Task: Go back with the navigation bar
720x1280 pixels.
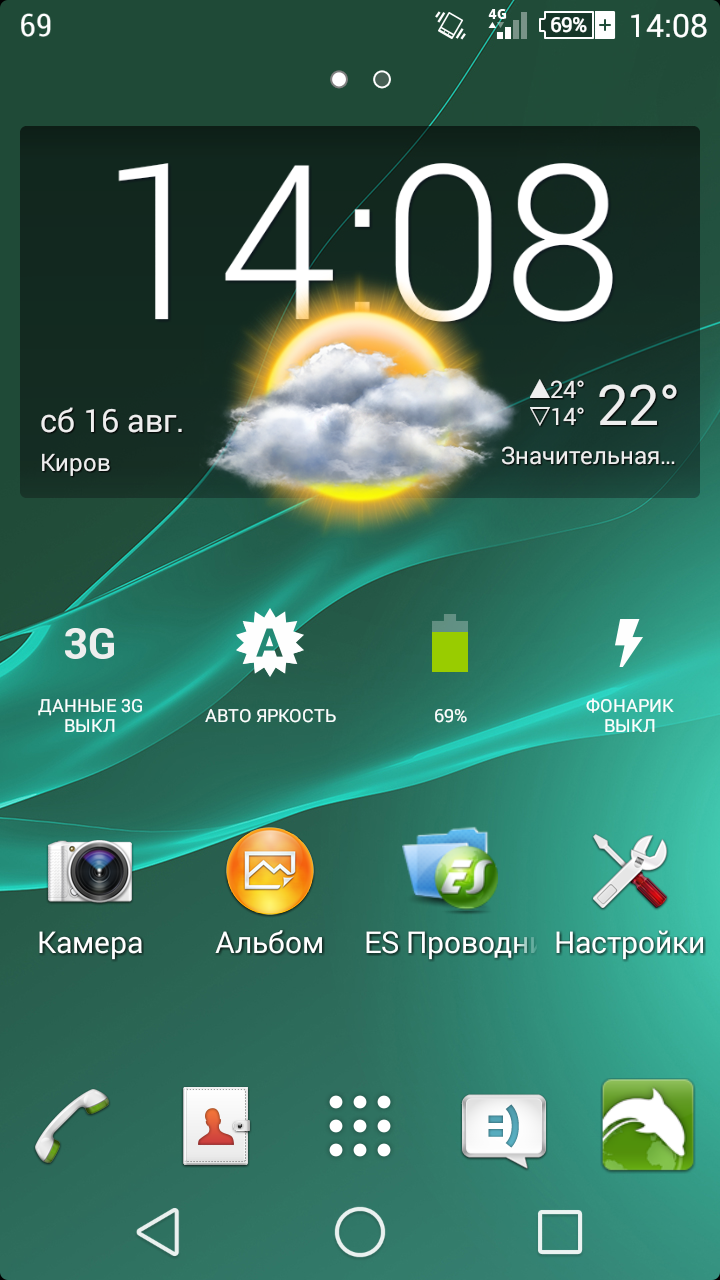Action: pos(158,1231)
